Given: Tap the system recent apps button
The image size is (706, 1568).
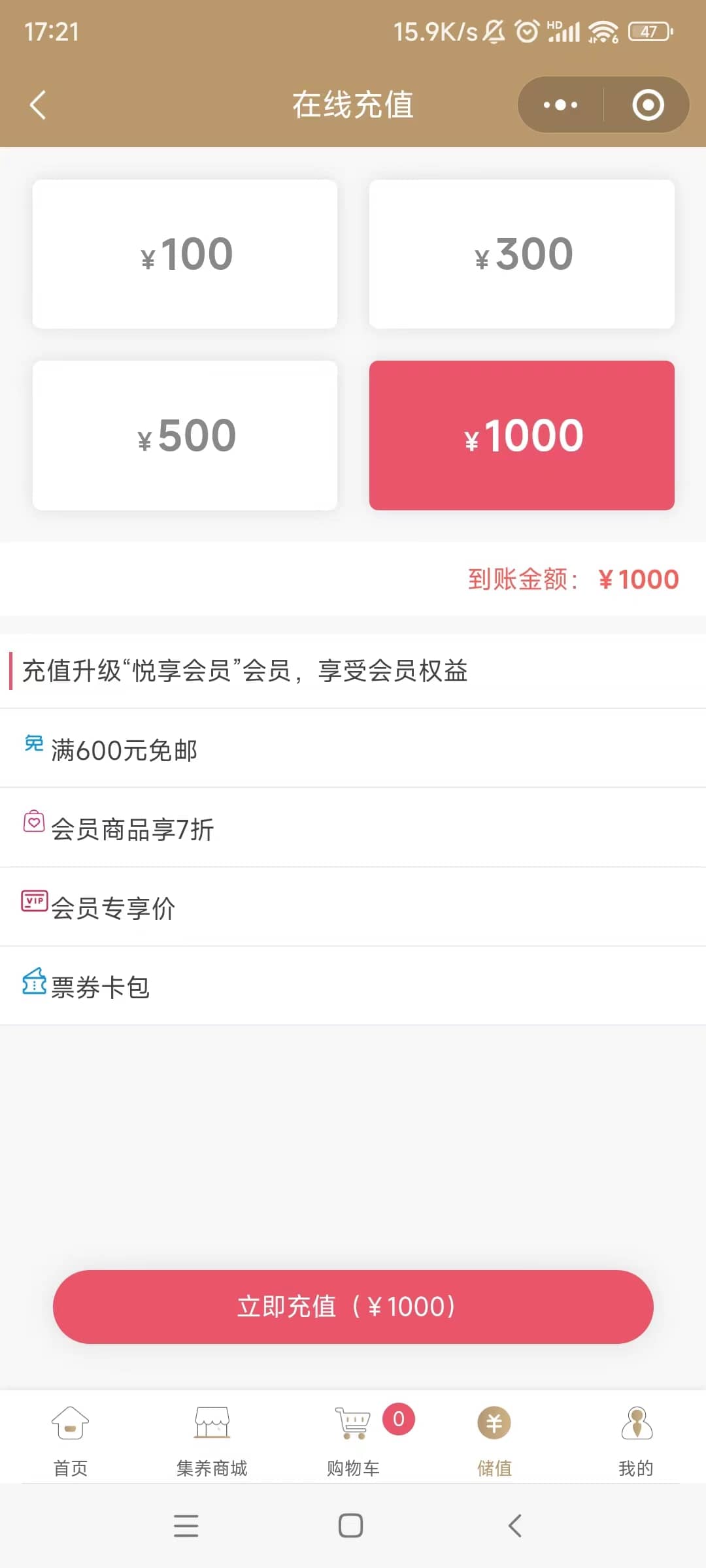Looking at the screenshot, I should click(186, 1526).
